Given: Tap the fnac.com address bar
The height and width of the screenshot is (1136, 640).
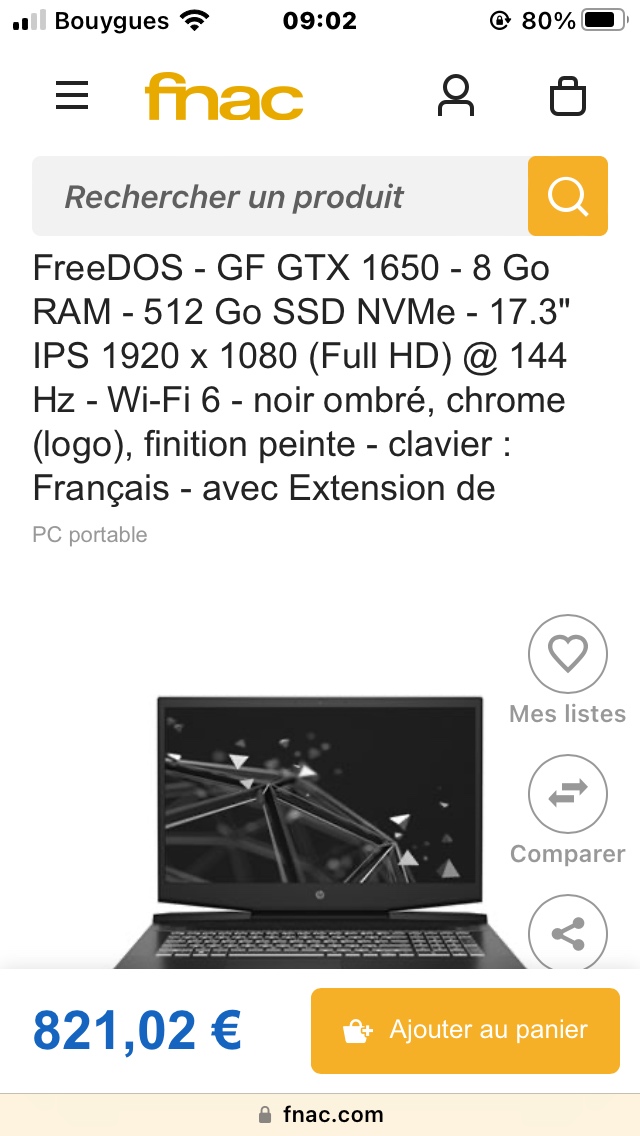Looking at the screenshot, I should point(320,1114).
